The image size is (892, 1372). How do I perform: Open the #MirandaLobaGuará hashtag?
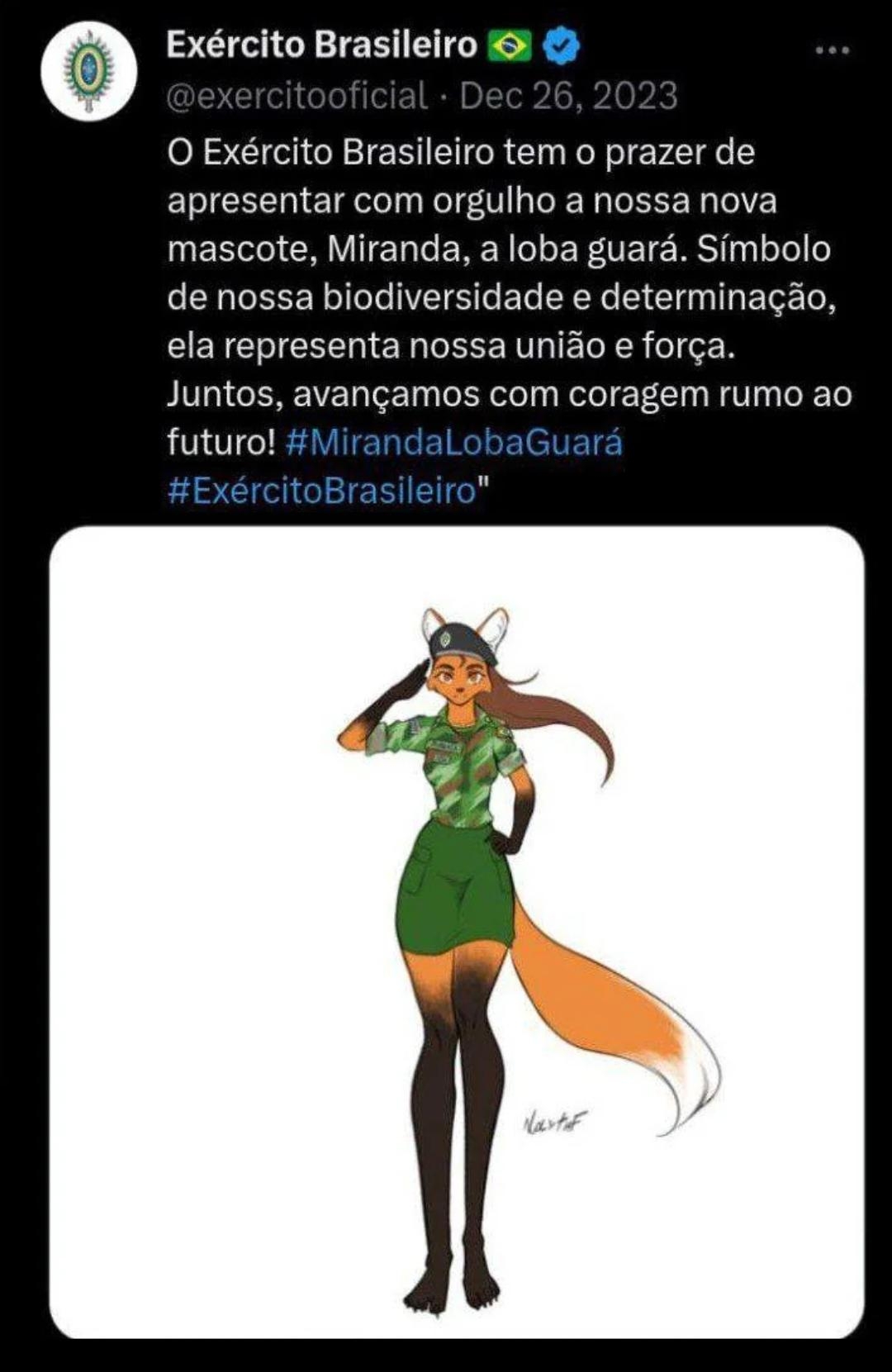453,443
